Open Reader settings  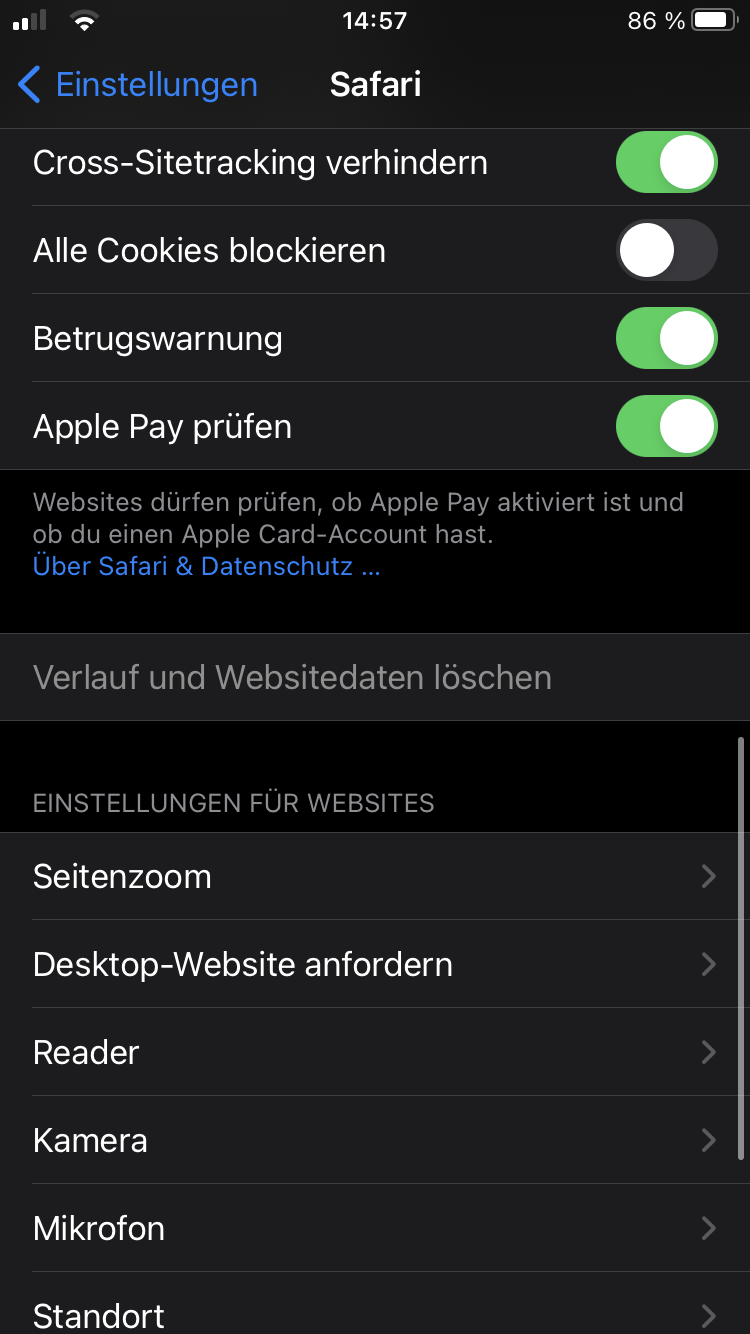pos(375,1052)
